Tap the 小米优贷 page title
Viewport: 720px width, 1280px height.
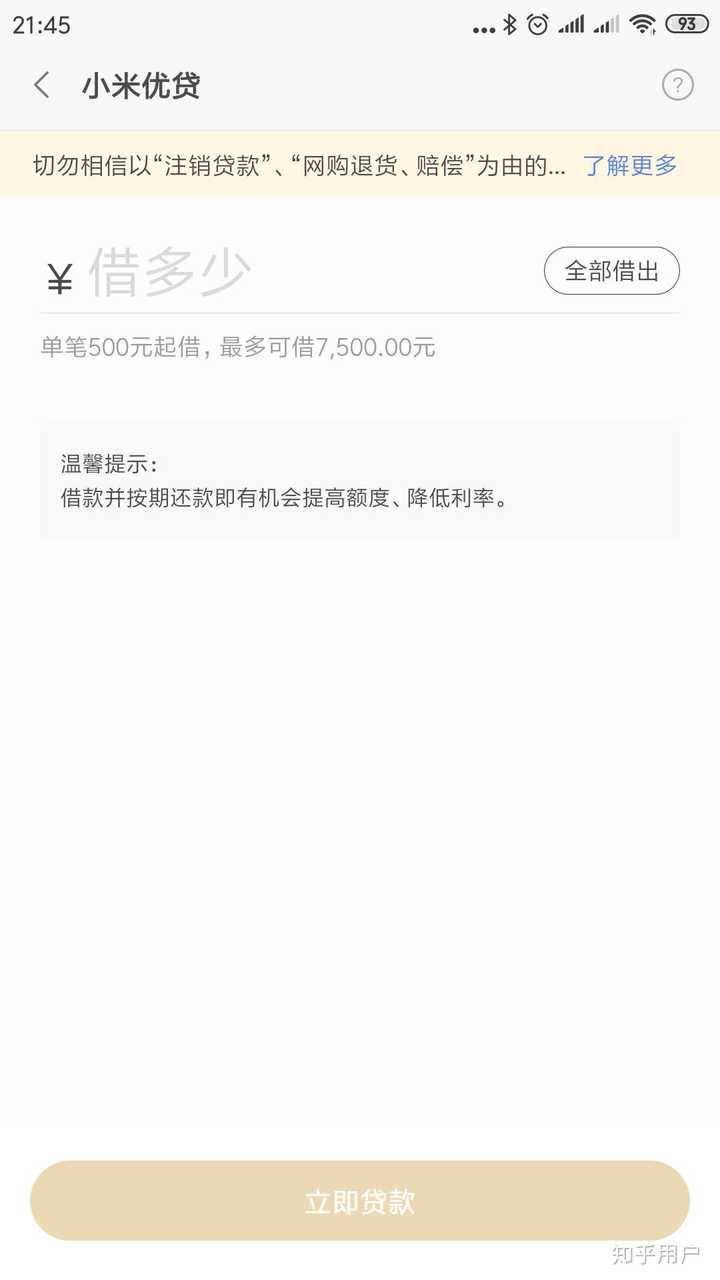pyautogui.click(x=141, y=87)
